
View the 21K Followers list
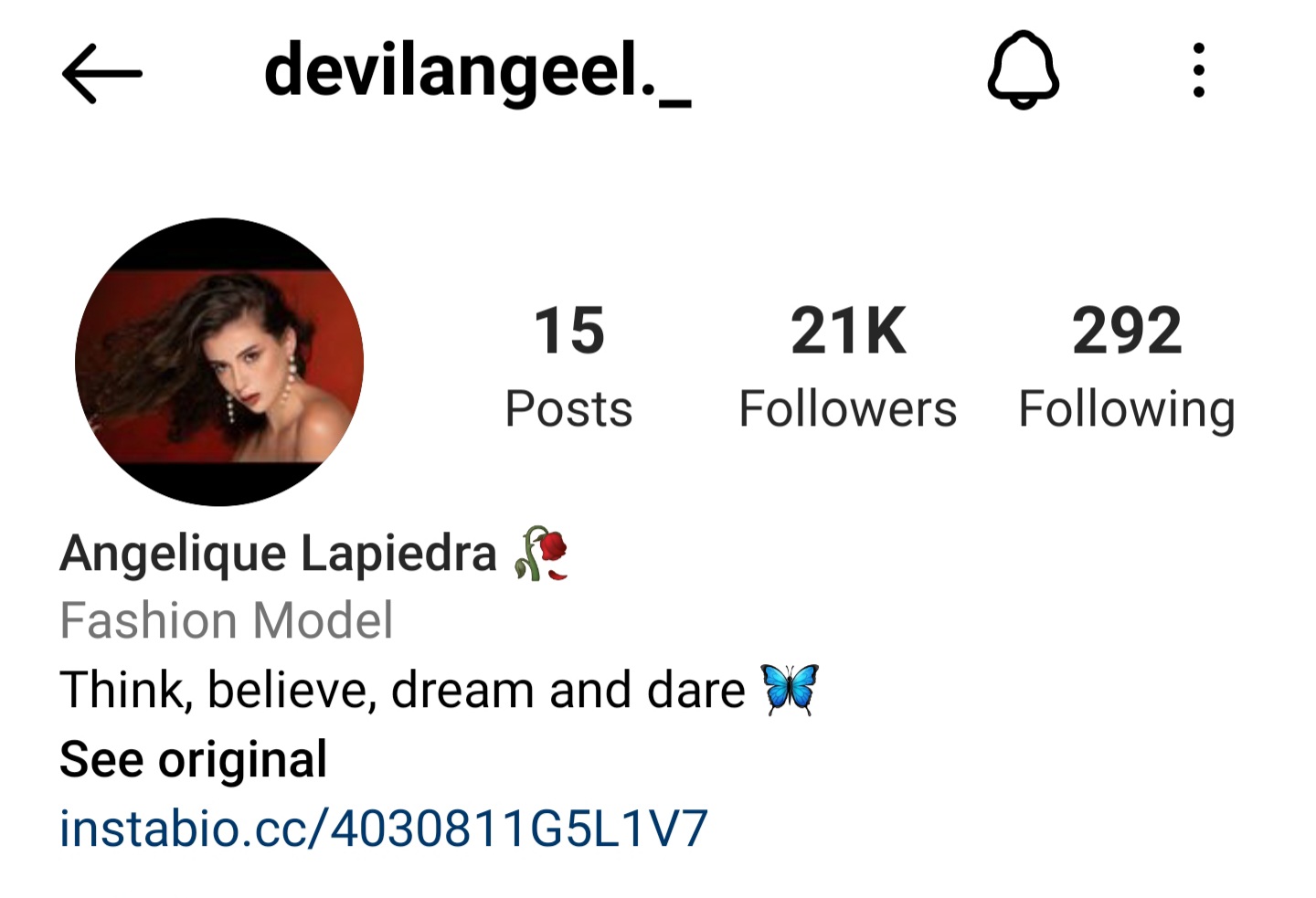click(x=847, y=367)
